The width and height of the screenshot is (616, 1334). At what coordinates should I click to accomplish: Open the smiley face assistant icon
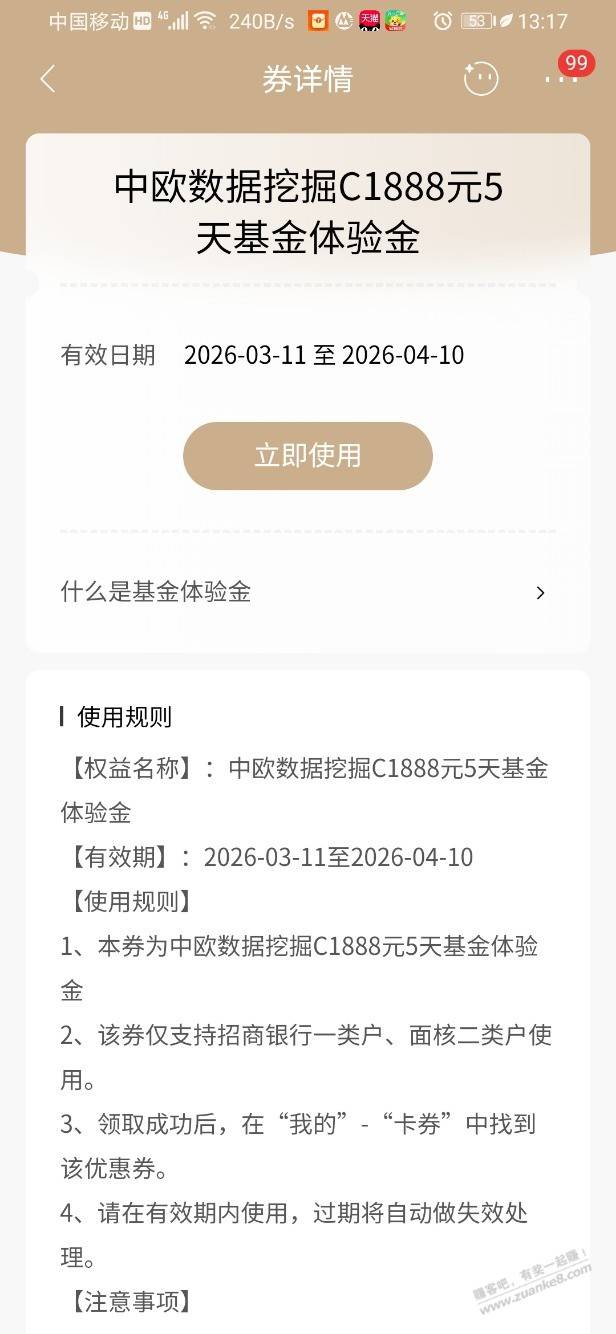click(x=481, y=79)
